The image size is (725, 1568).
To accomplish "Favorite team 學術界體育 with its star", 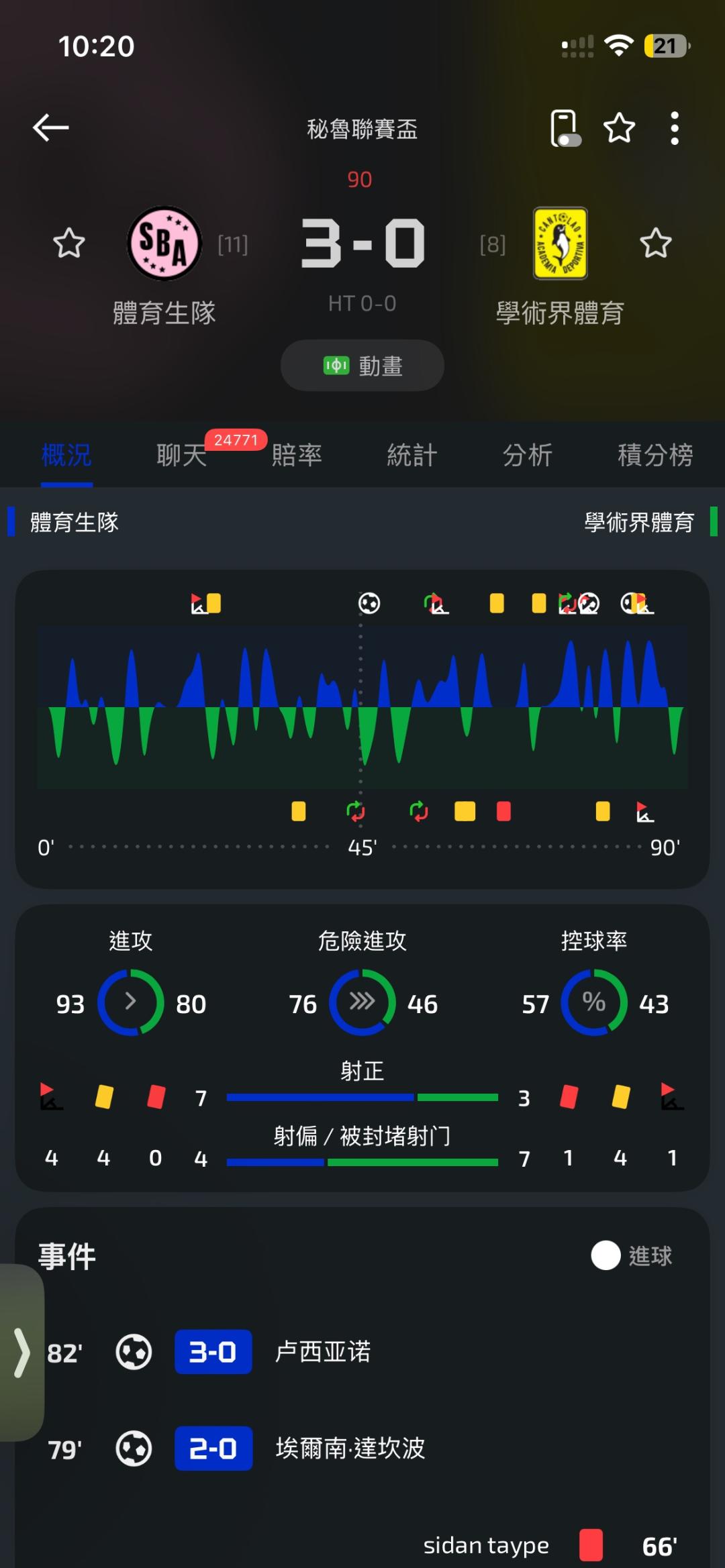I will coord(655,243).
